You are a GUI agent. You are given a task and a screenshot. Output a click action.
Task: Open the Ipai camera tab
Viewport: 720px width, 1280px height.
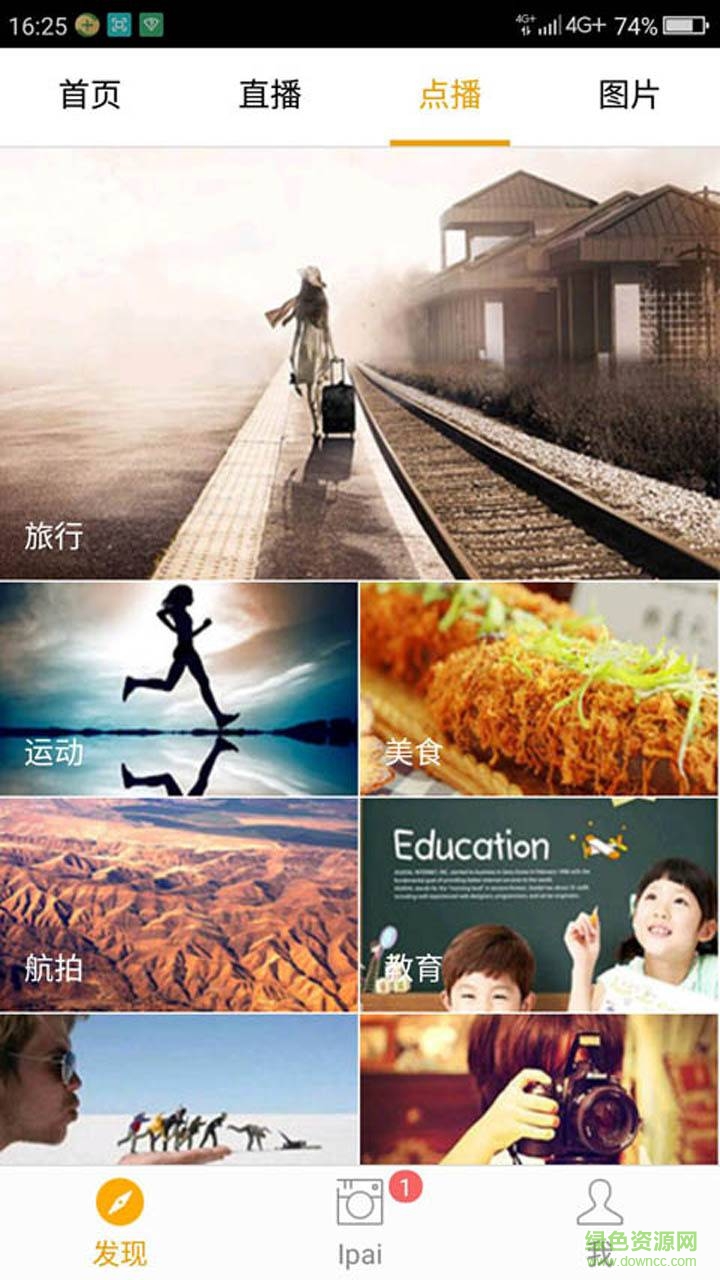pyautogui.click(x=360, y=1222)
